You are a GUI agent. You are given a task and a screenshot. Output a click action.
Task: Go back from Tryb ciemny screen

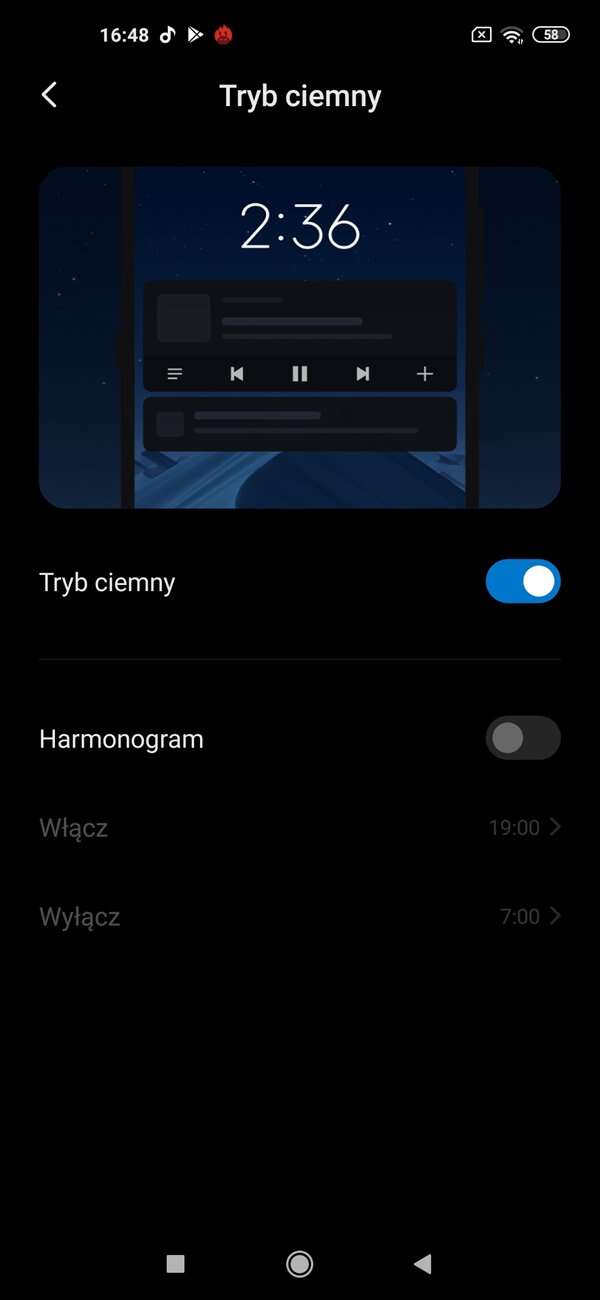tap(49, 95)
